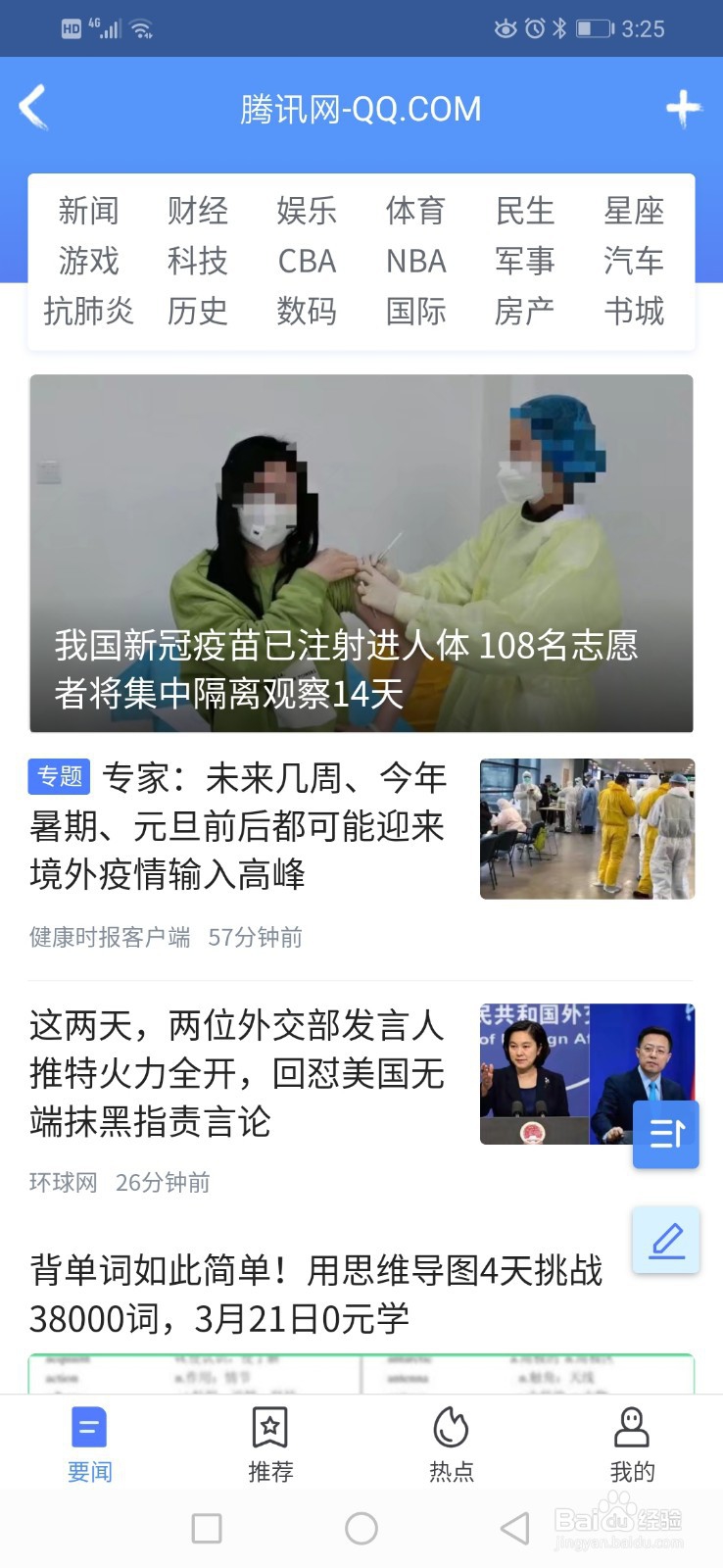Open the 抗肺炎 category

89,313
